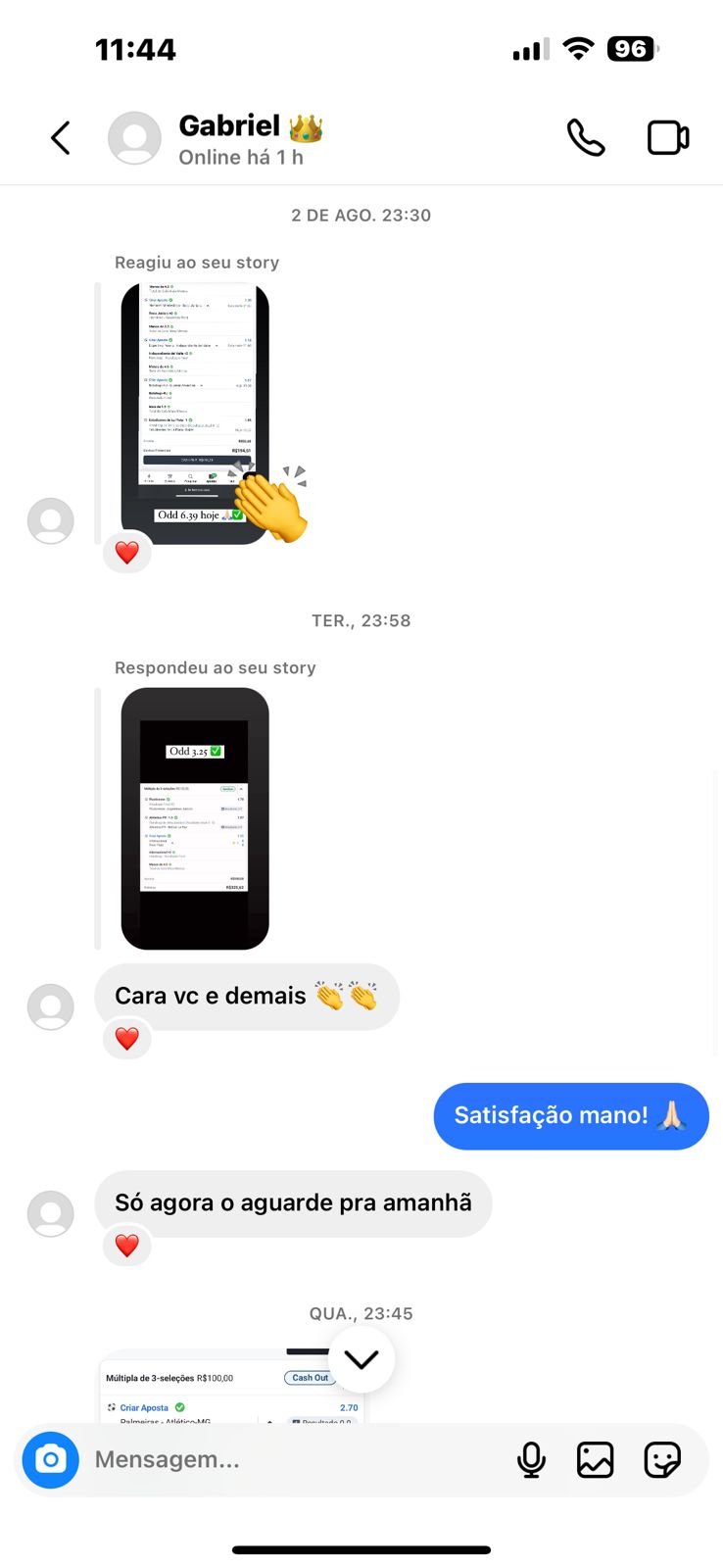The width and height of the screenshot is (723, 1568).
Task: Go back to the inbox list
Action: 61,138
